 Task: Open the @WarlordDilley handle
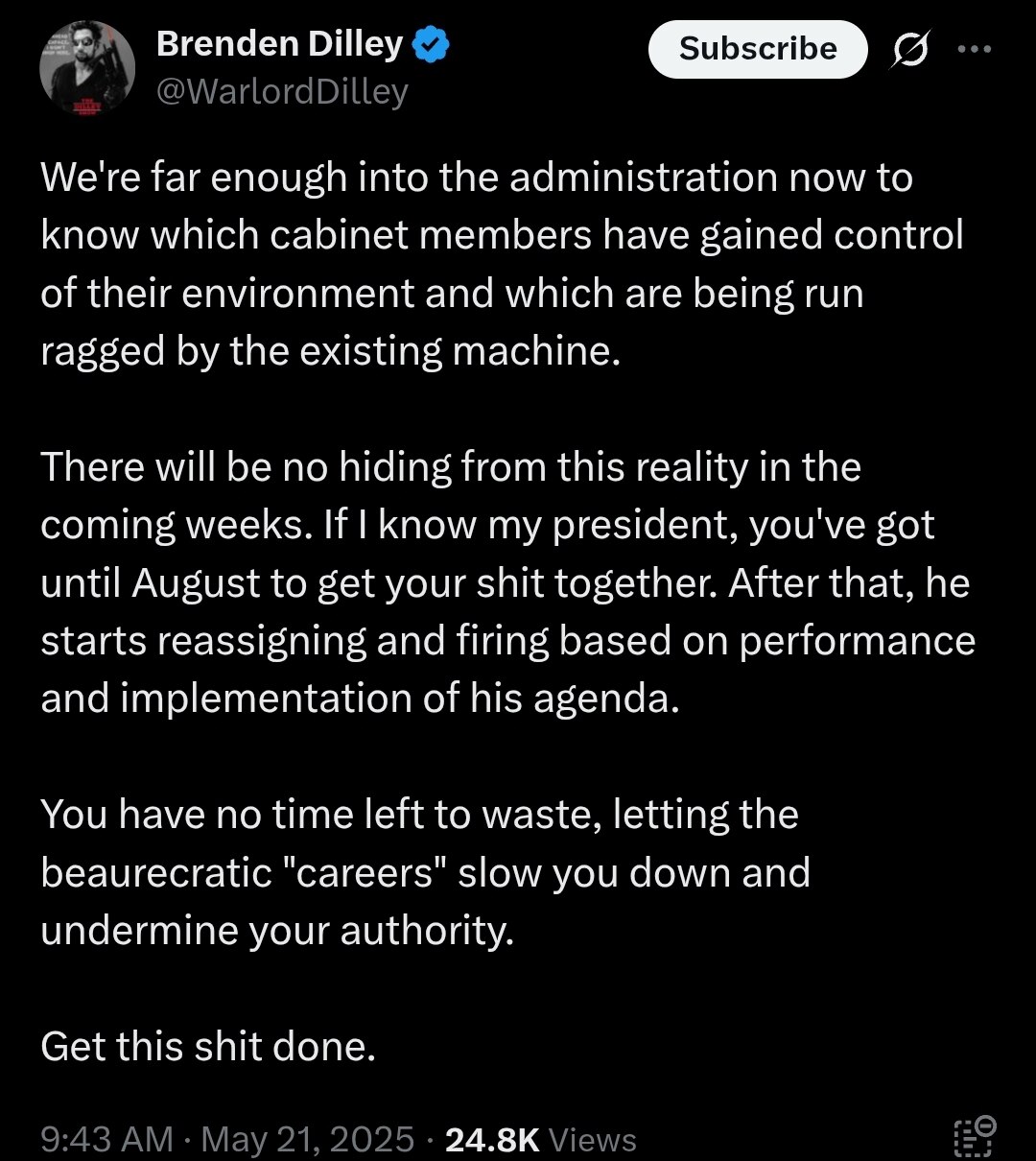point(282,91)
